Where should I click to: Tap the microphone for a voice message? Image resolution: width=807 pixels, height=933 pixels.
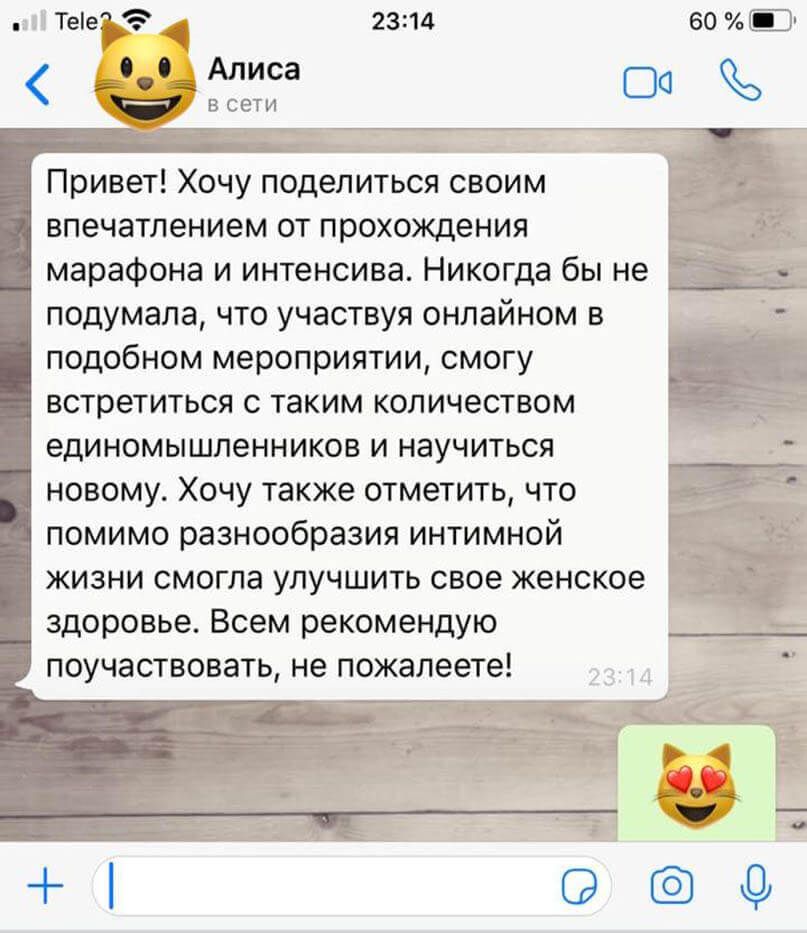coord(754,885)
